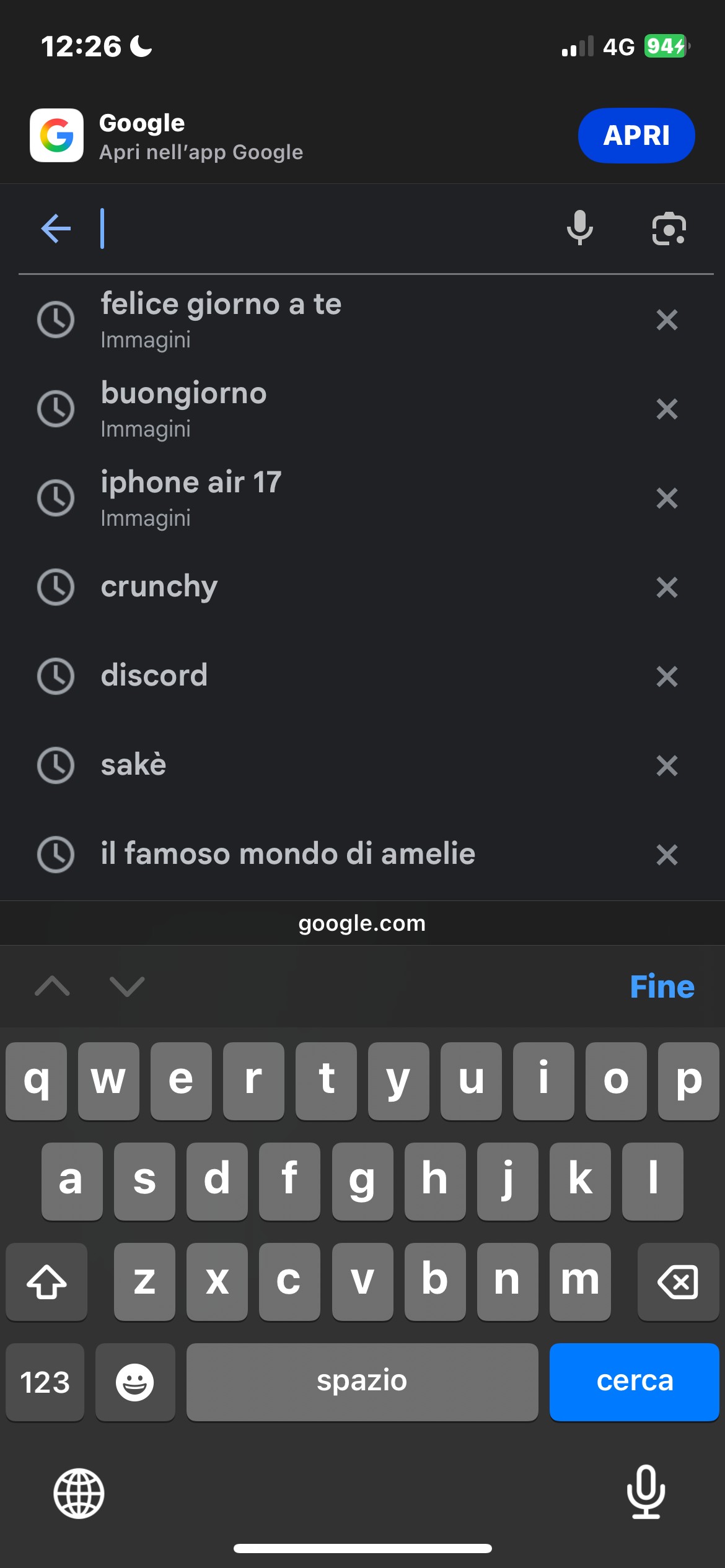This screenshot has width=725, height=1568.
Task: Go back using the blue arrow
Action: pos(56,229)
